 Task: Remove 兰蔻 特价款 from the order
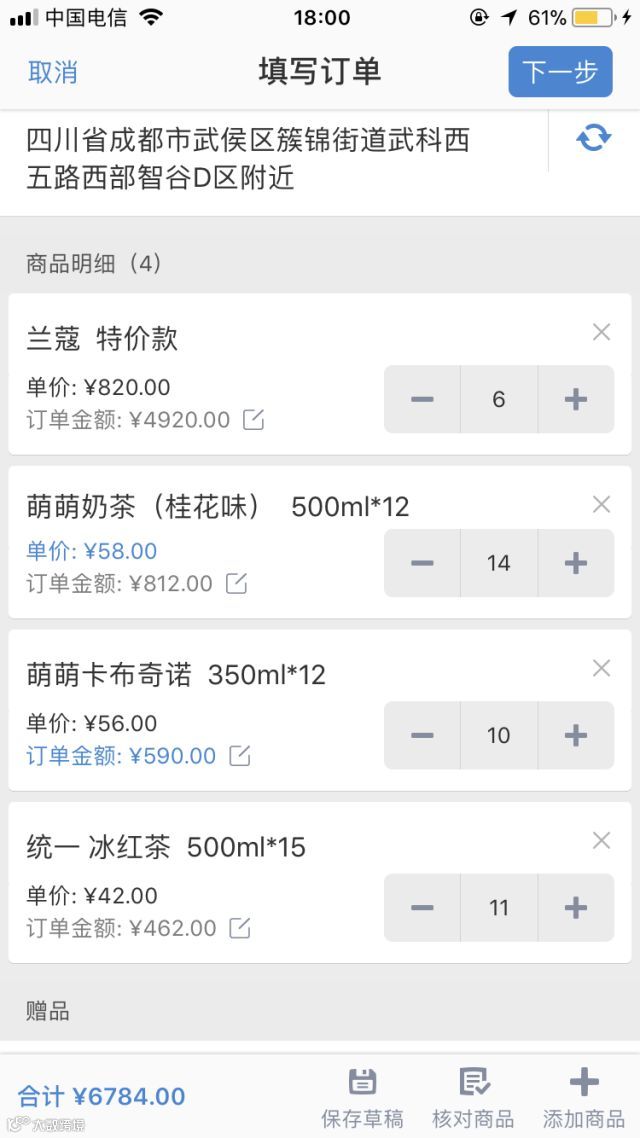click(x=601, y=332)
